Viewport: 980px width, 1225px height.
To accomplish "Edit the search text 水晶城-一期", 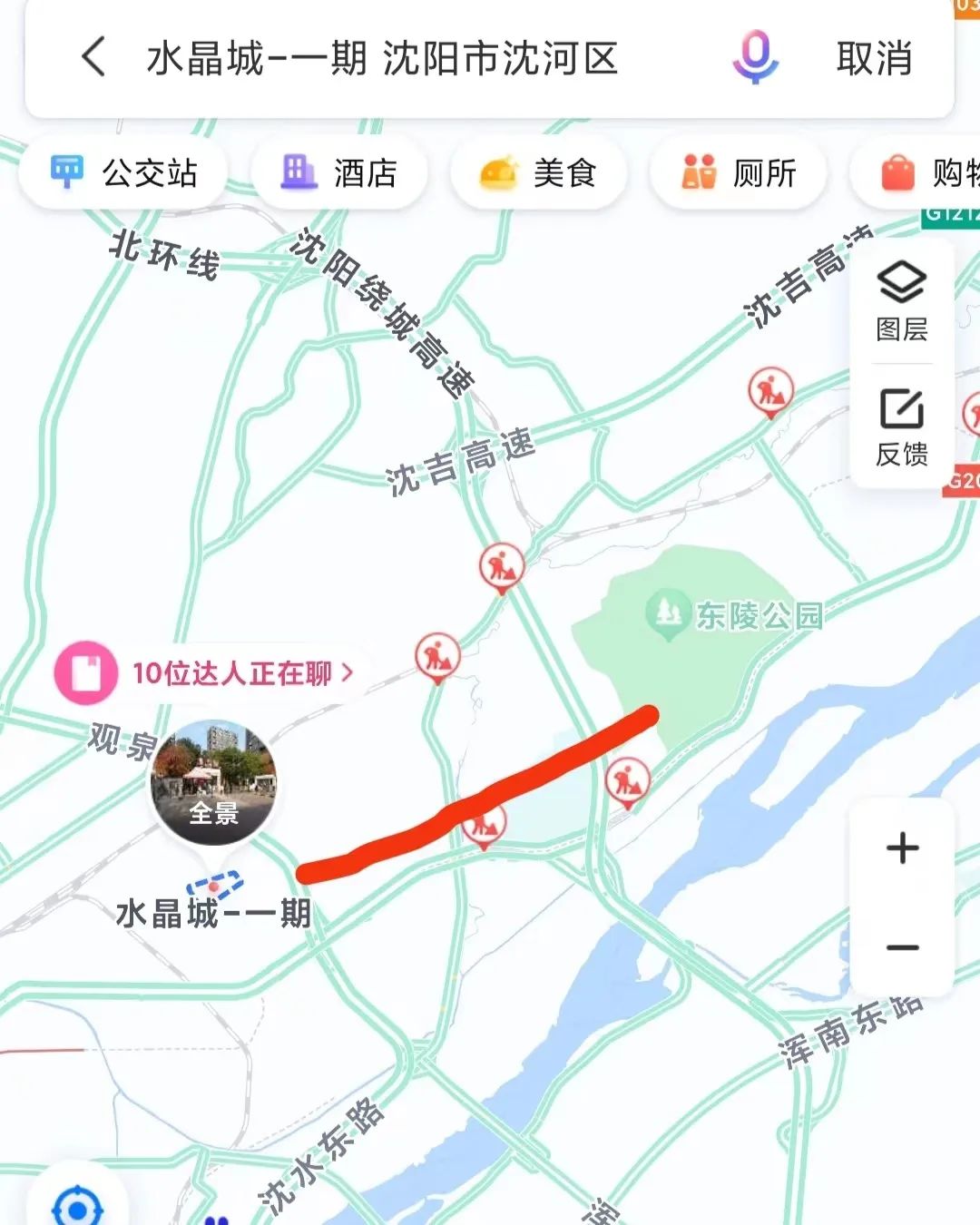I will coord(381,59).
